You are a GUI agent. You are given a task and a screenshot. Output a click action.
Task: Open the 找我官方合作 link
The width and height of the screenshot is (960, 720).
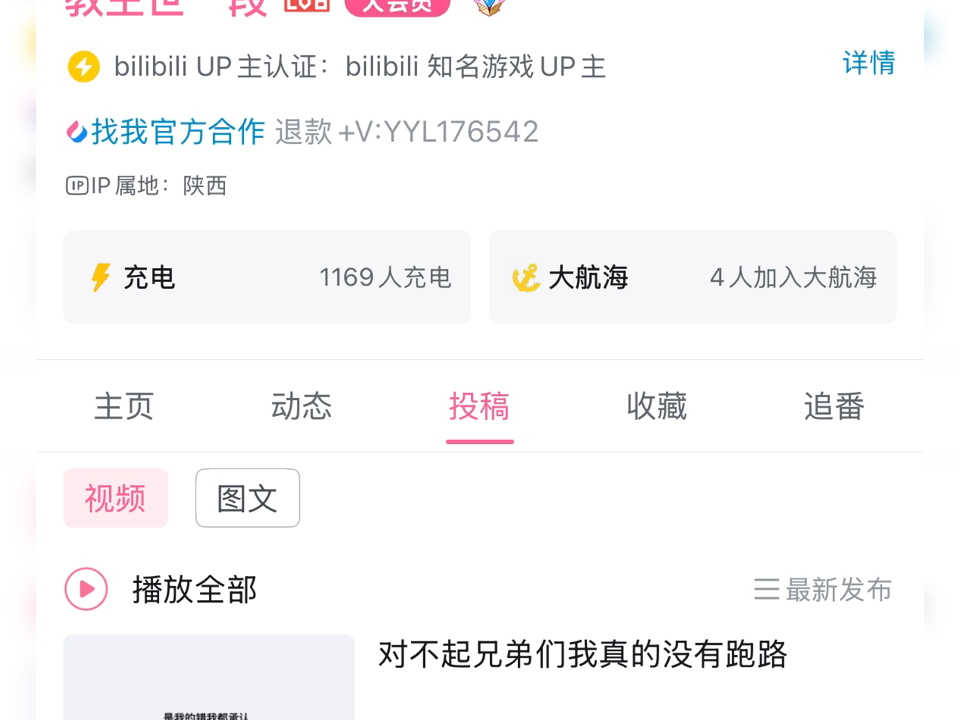166,132
